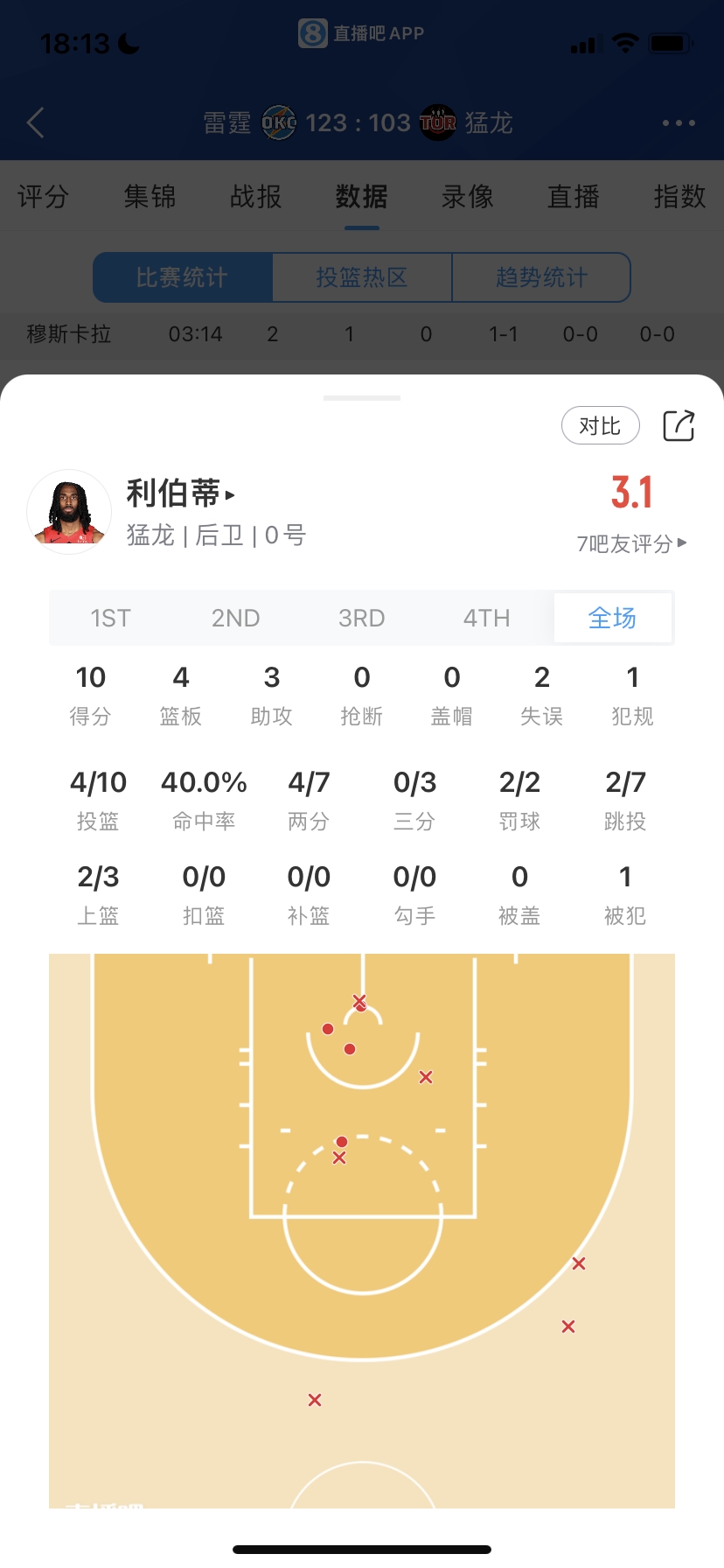Switch to 1ST quarter stats
The height and width of the screenshot is (1568, 724).
click(x=110, y=619)
